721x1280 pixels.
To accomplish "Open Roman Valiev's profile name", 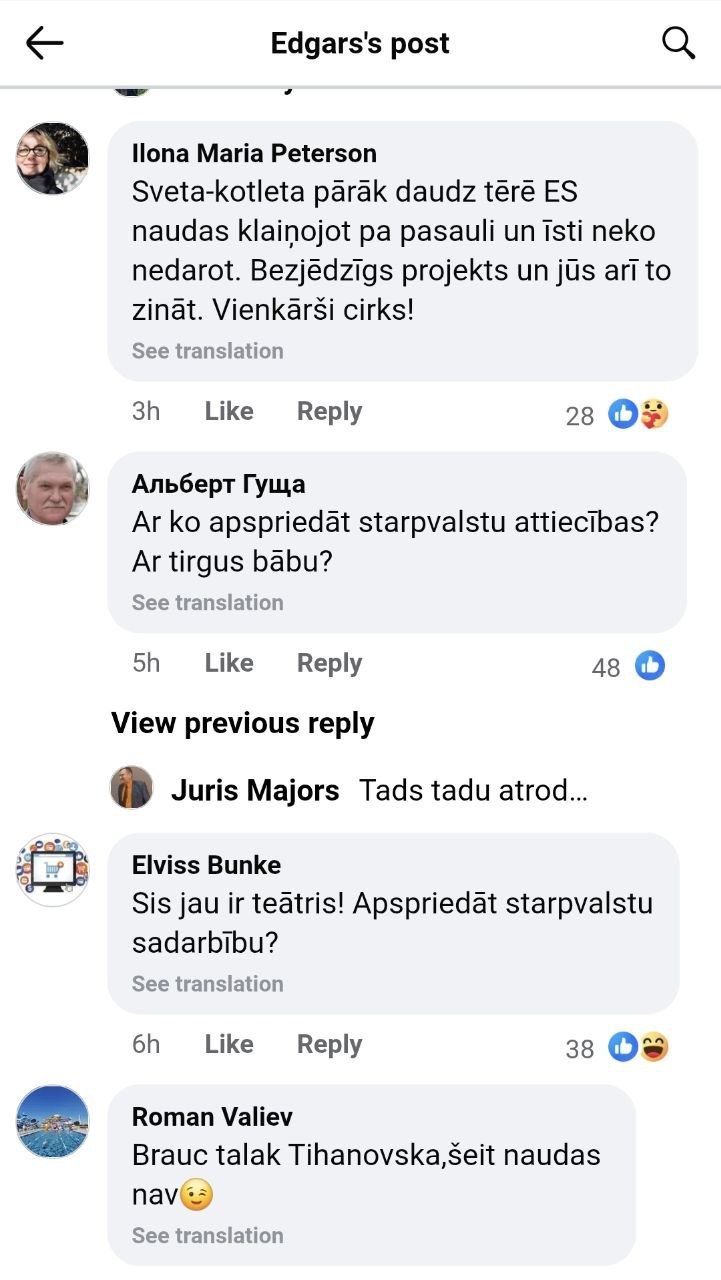I will 212,1117.
